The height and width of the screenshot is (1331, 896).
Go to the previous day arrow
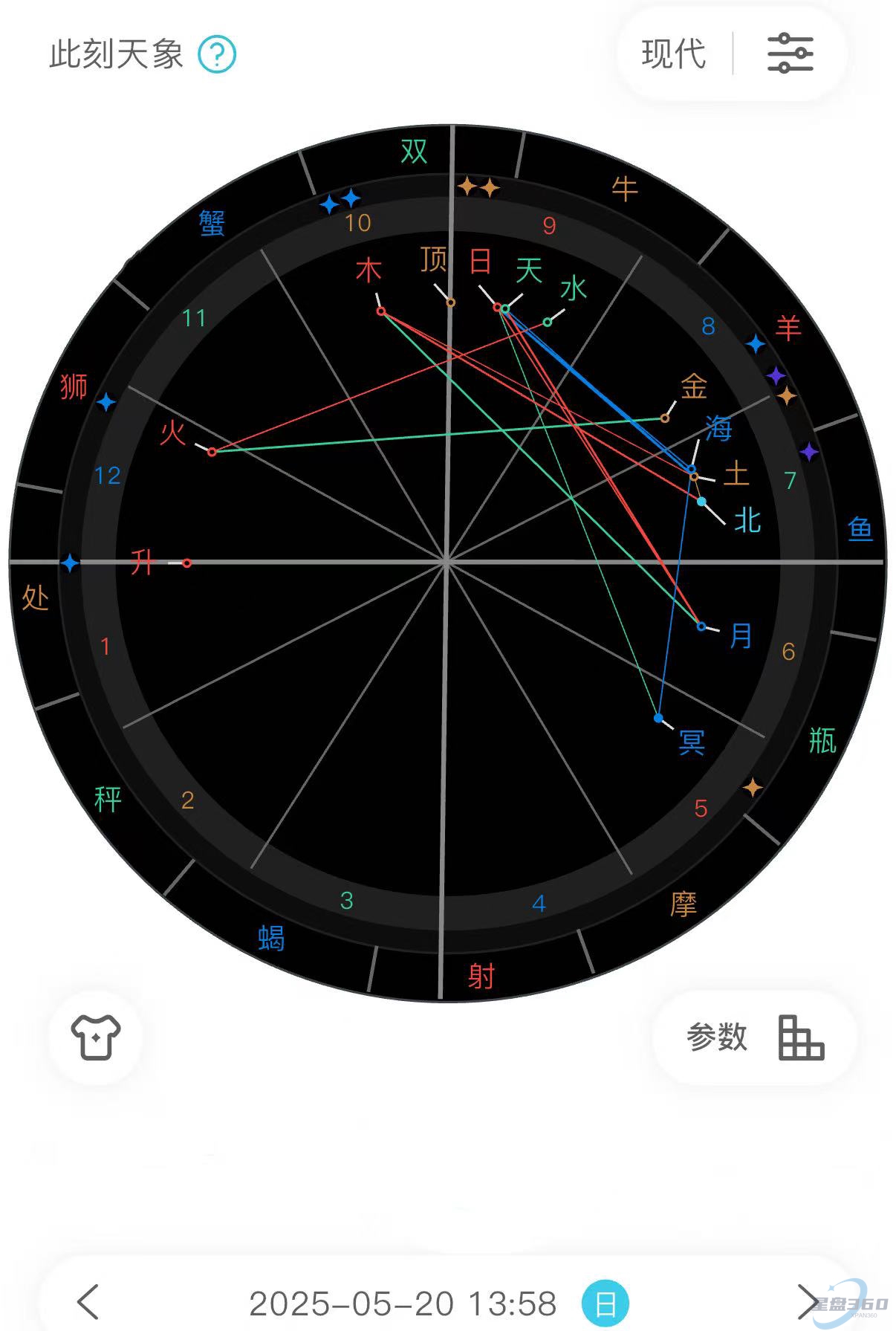pos(88,1302)
